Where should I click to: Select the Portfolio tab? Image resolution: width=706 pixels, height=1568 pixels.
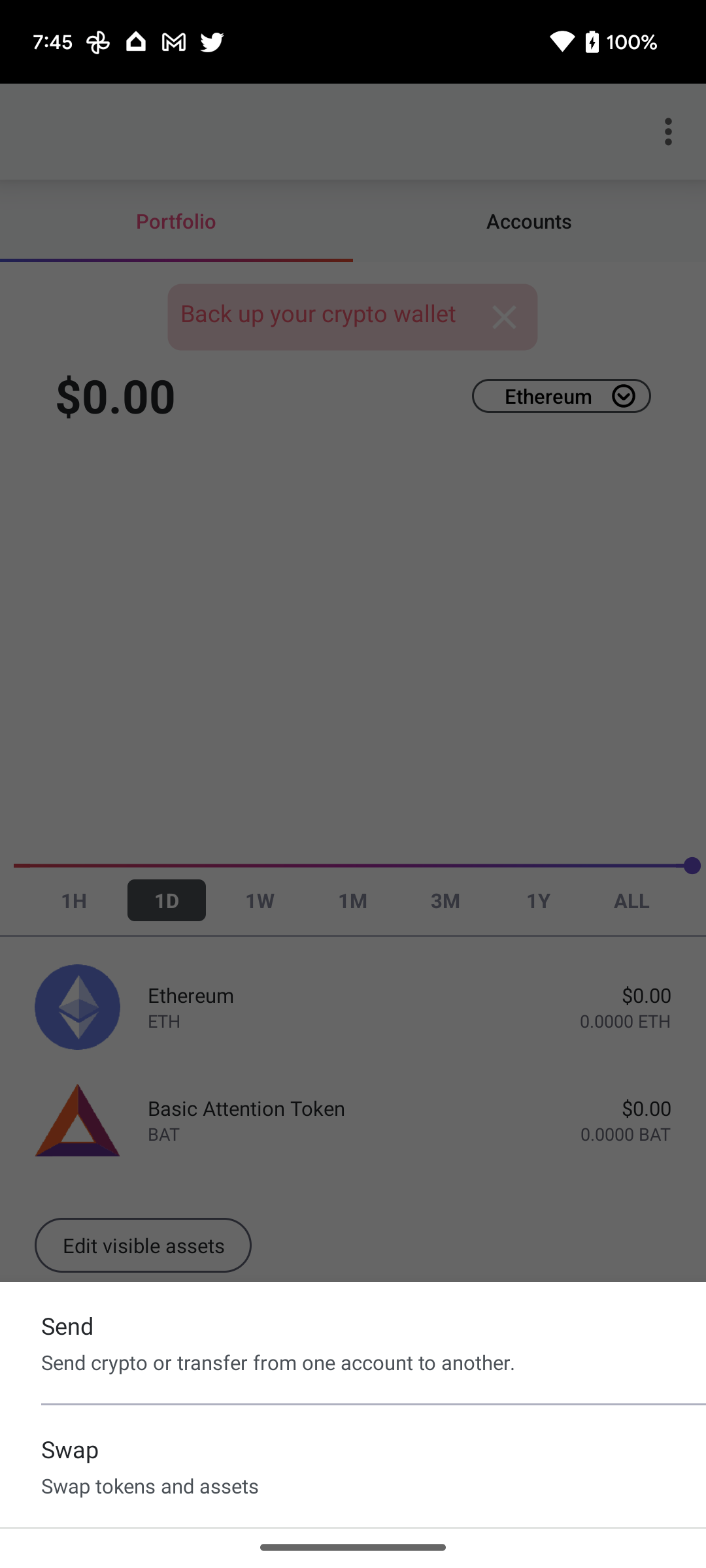click(175, 221)
